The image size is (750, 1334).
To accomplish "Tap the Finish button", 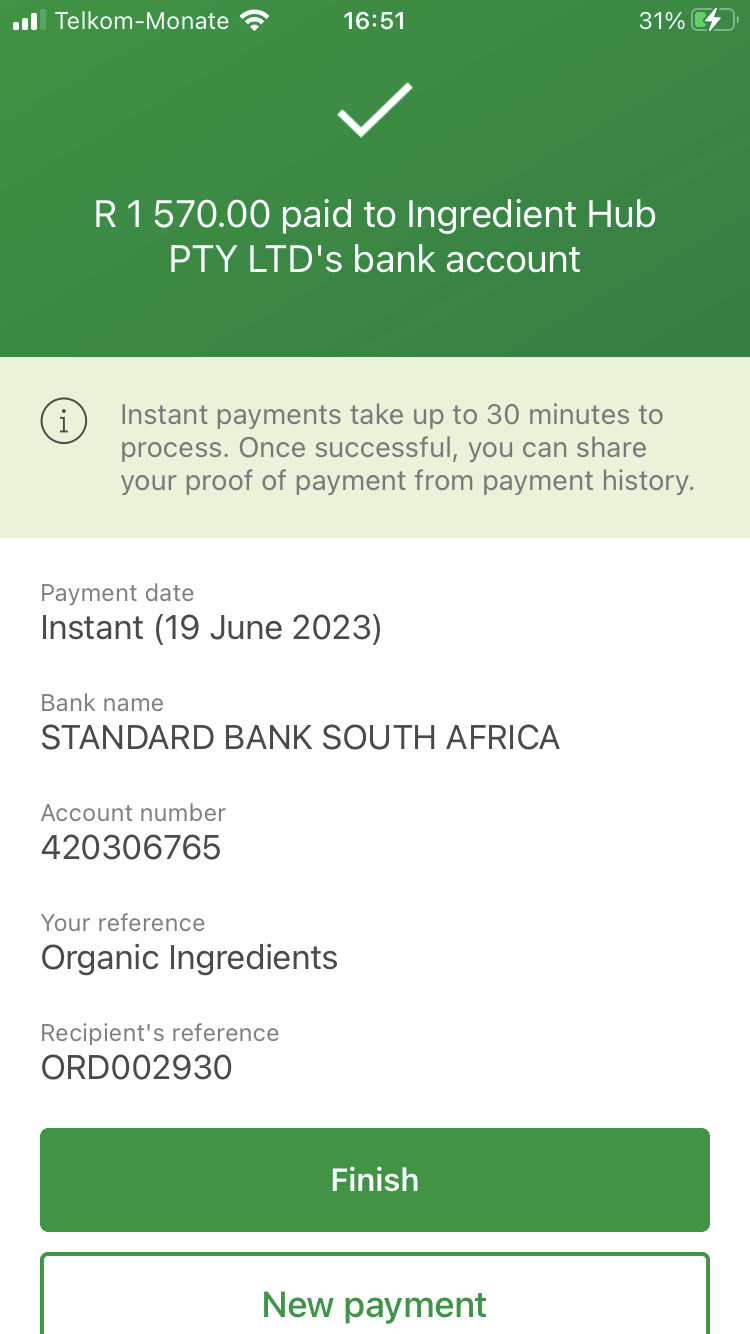I will 375,1180.
